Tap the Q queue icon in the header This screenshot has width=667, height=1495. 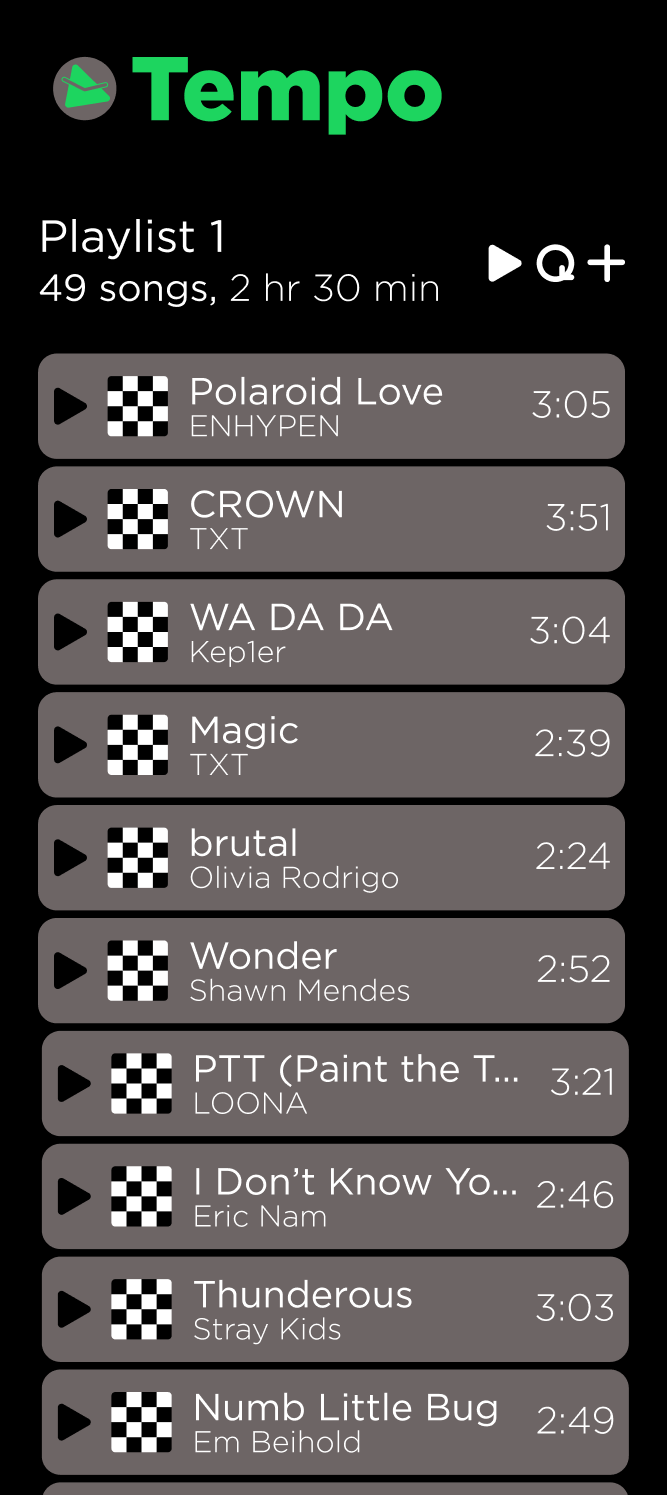click(556, 264)
